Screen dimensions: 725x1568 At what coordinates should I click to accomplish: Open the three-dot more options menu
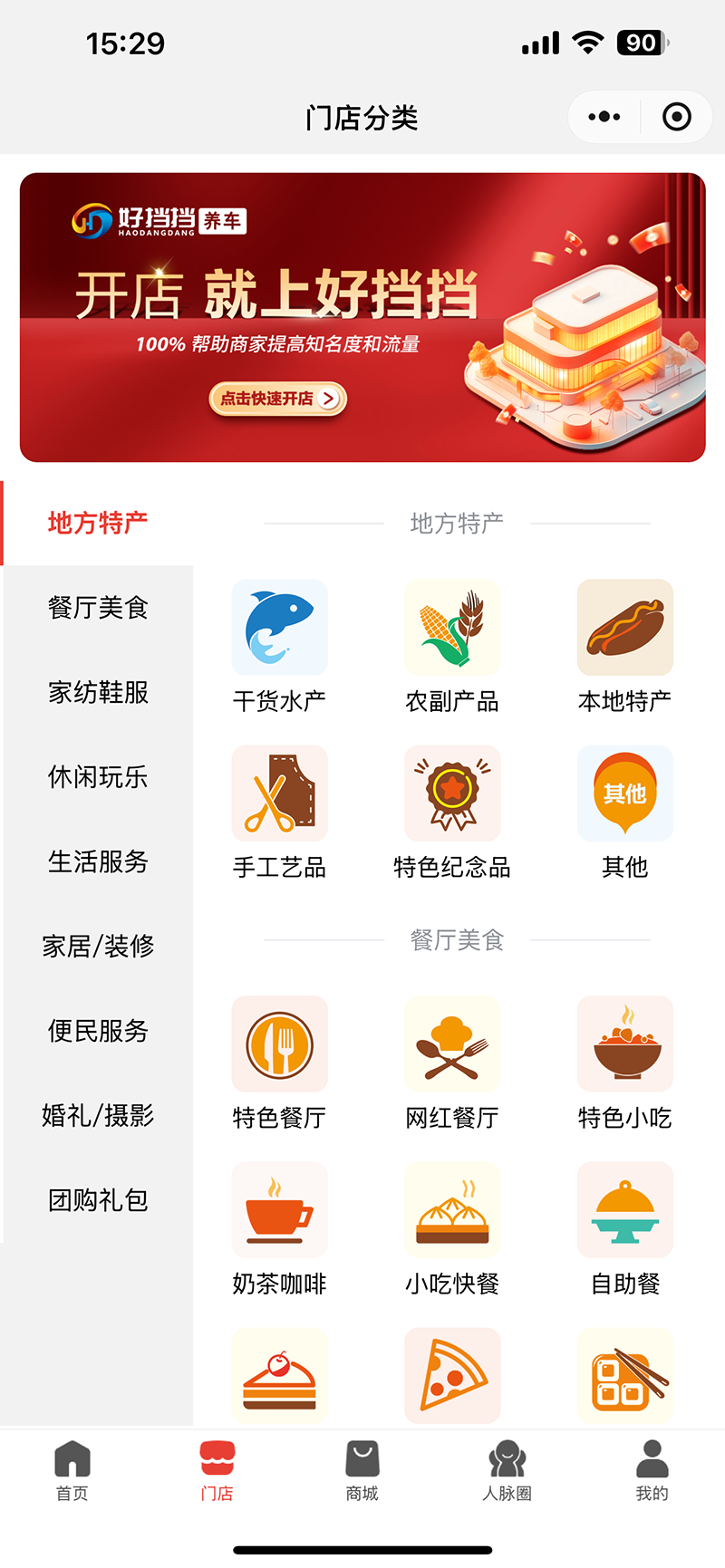pos(603,117)
